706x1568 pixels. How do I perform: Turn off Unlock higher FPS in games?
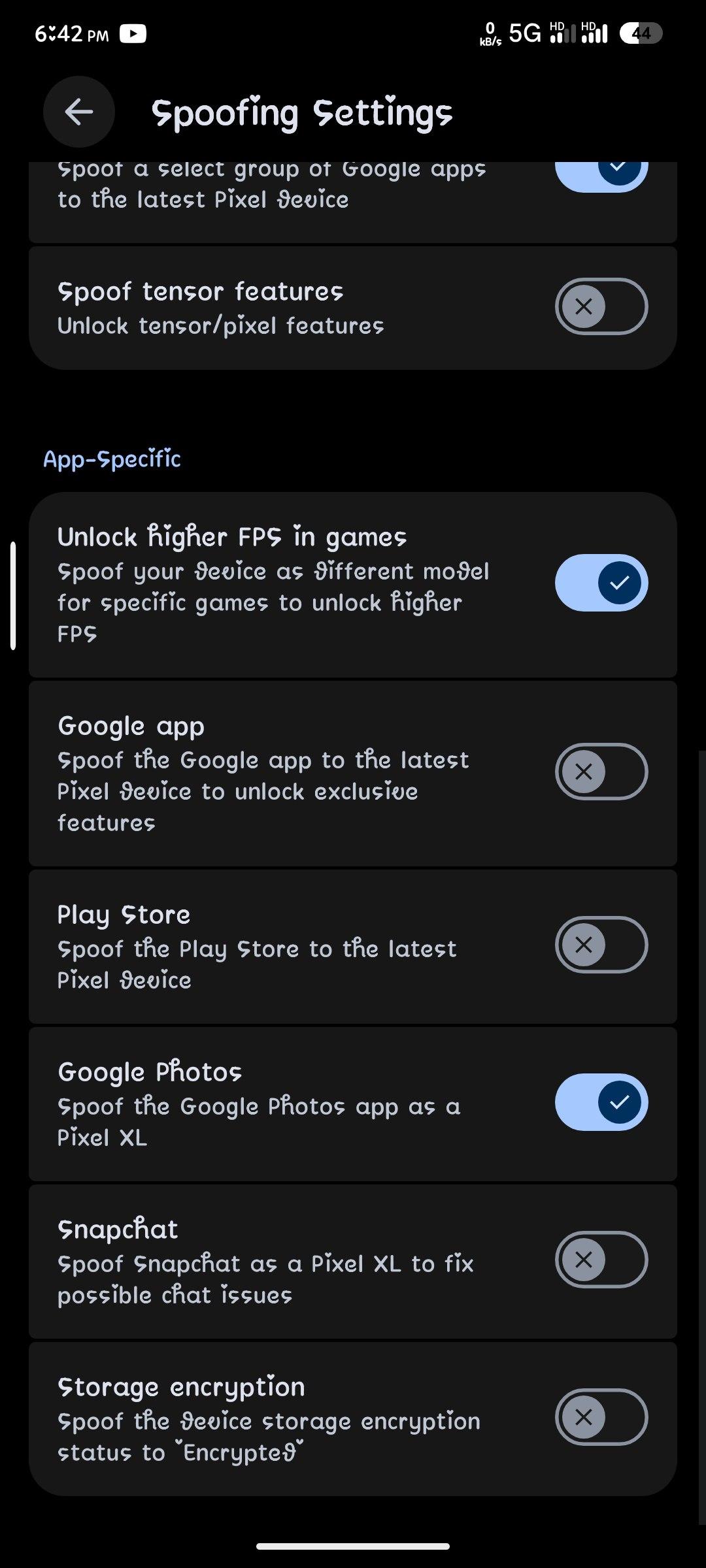[601, 583]
